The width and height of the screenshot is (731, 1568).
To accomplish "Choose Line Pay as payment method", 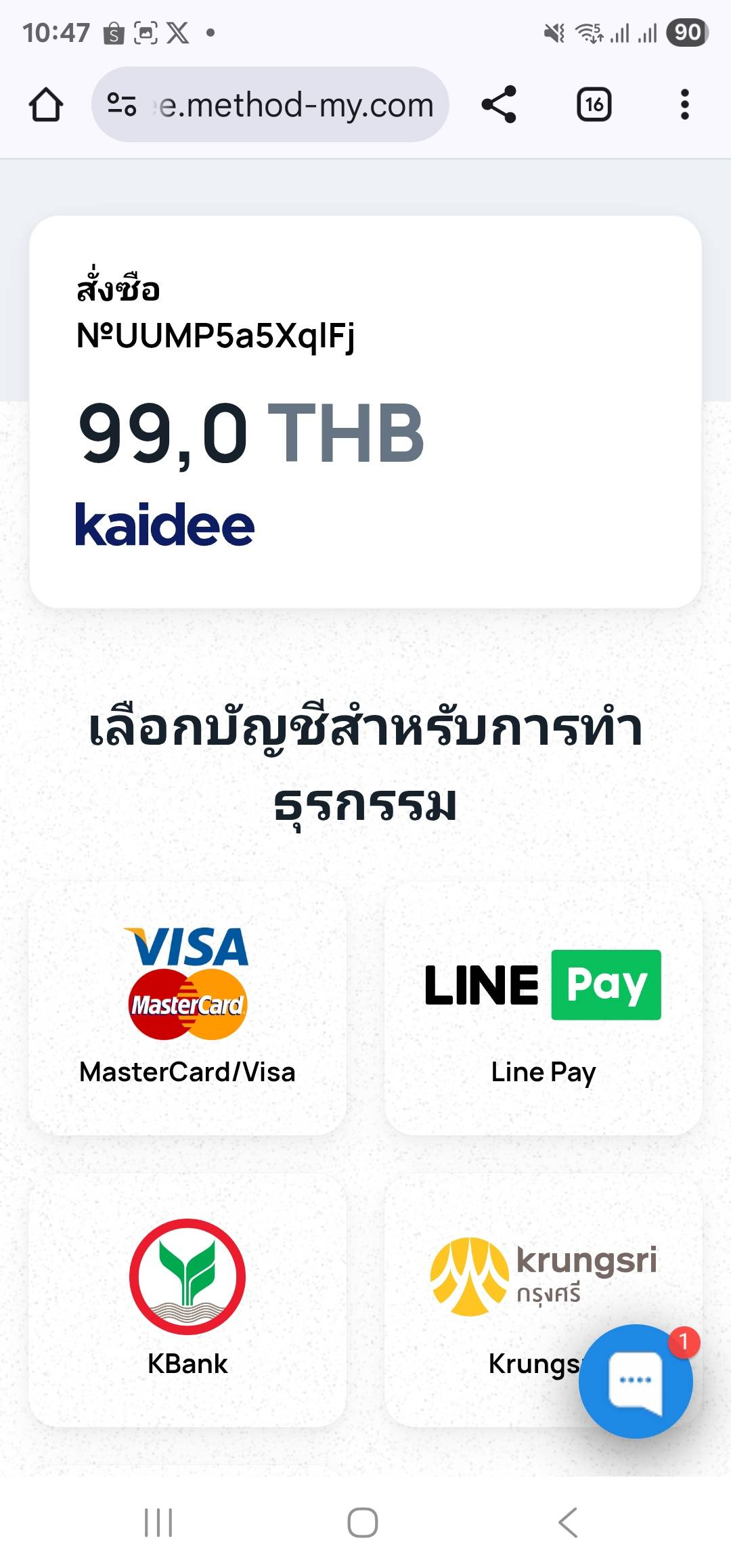I will click(x=543, y=1009).
